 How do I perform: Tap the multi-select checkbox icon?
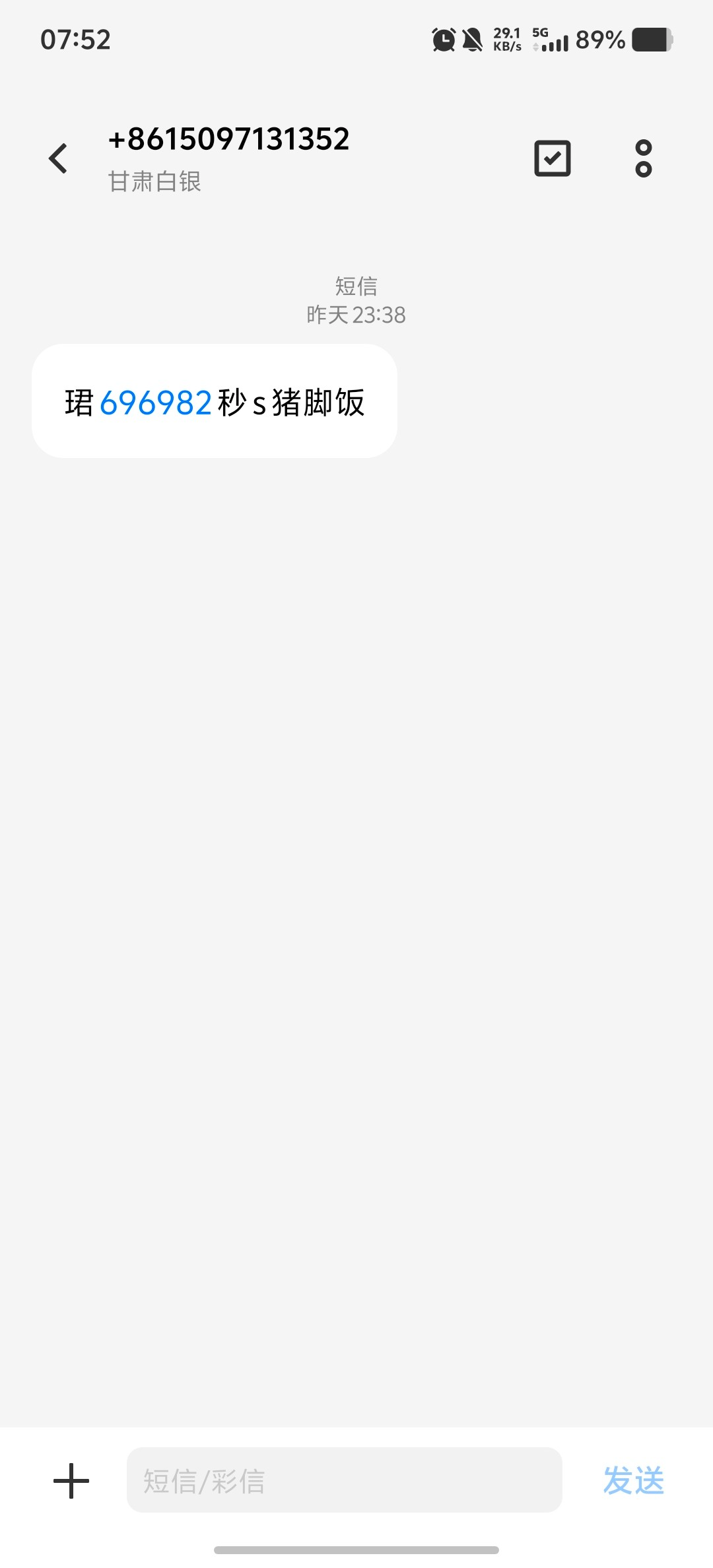(x=552, y=158)
